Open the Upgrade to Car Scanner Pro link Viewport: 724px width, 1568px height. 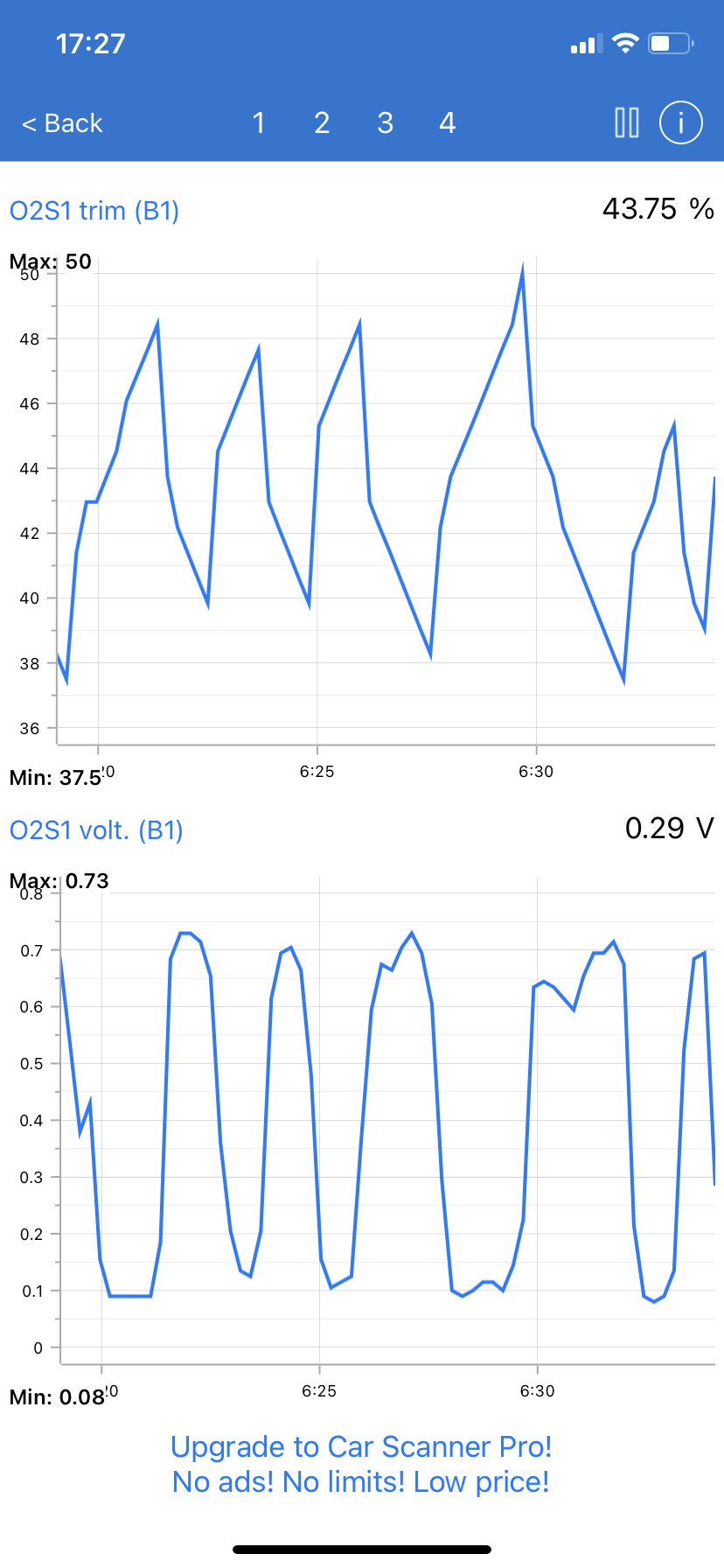(361, 1464)
